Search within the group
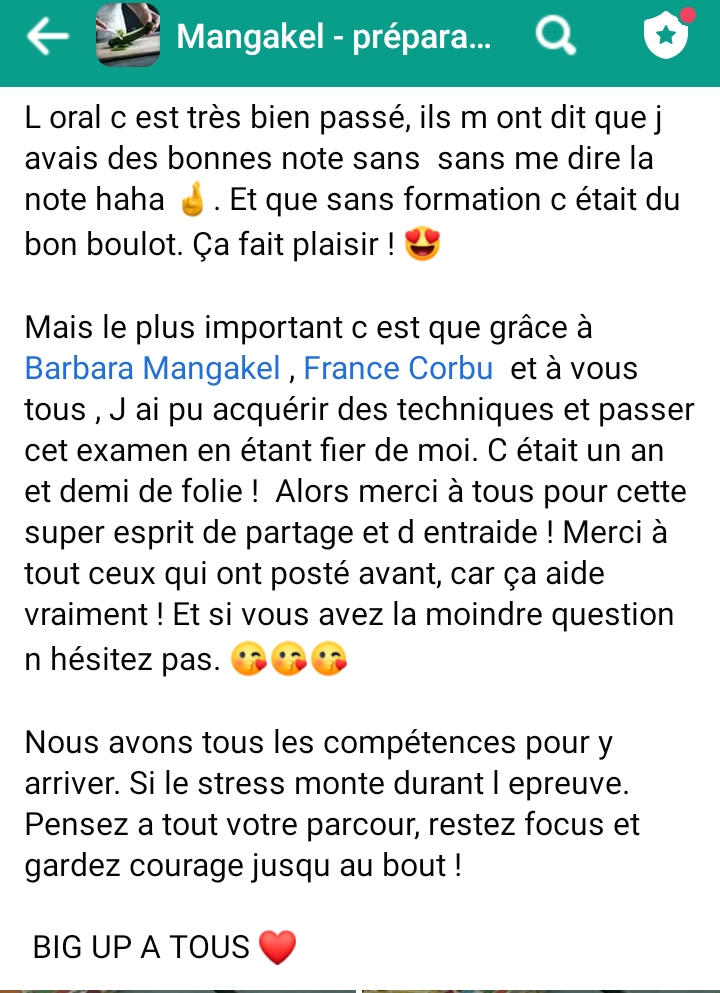This screenshot has width=720, height=993. click(x=556, y=38)
